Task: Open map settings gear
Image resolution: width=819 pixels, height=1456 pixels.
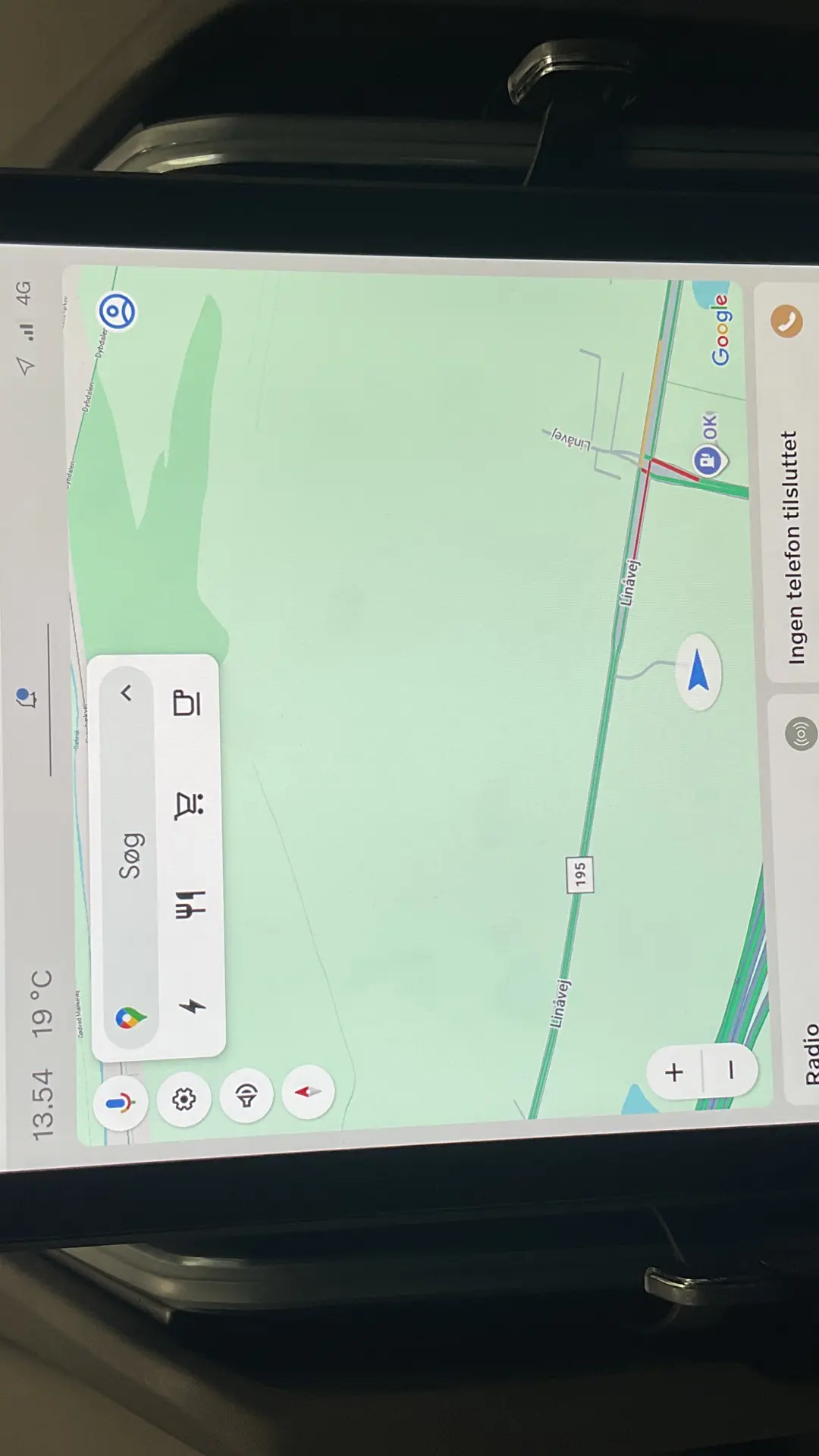Action: point(184,1099)
